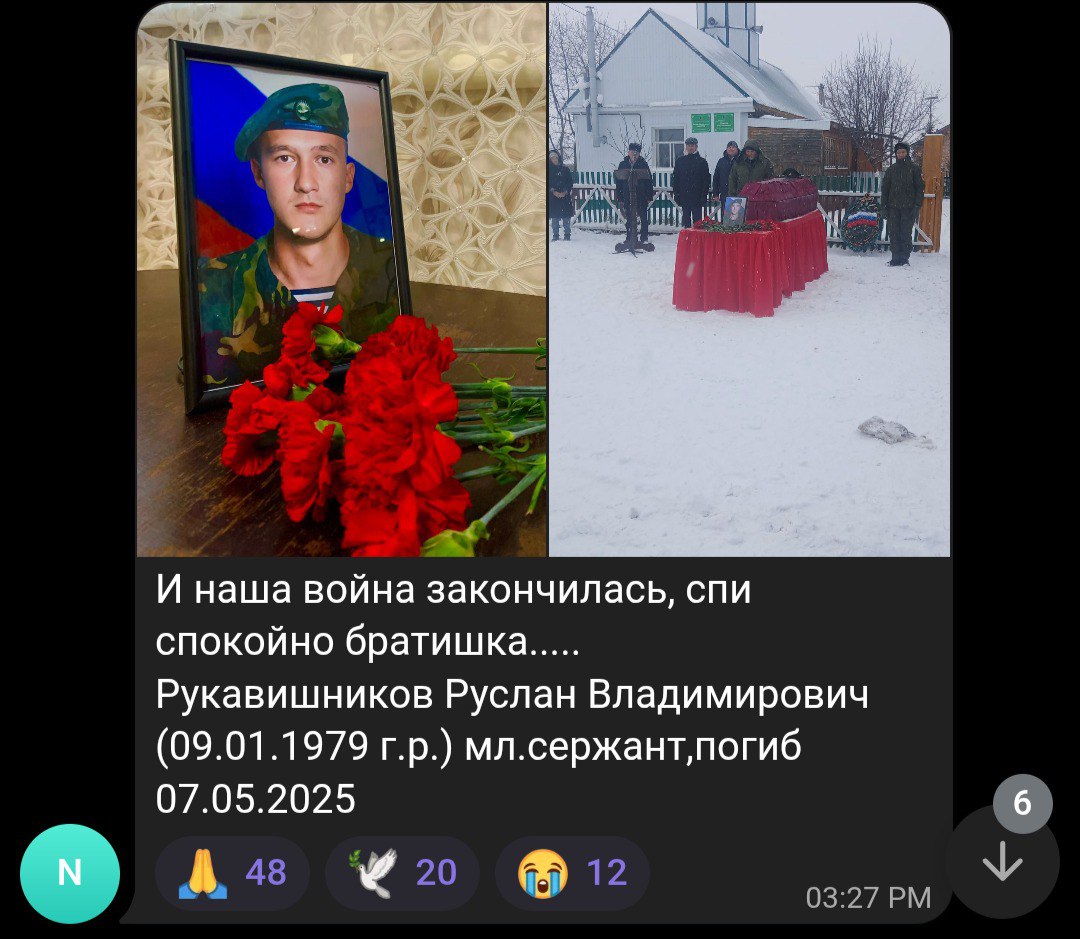React with the crying face emoji
Screen dimensions: 1080x939
pos(572,873)
